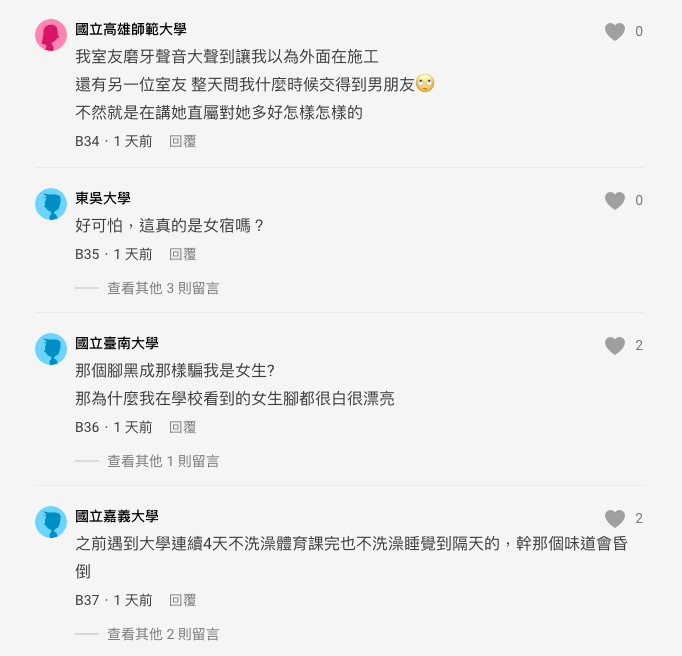Open the 東吳大學 commenter avatar

click(51, 204)
